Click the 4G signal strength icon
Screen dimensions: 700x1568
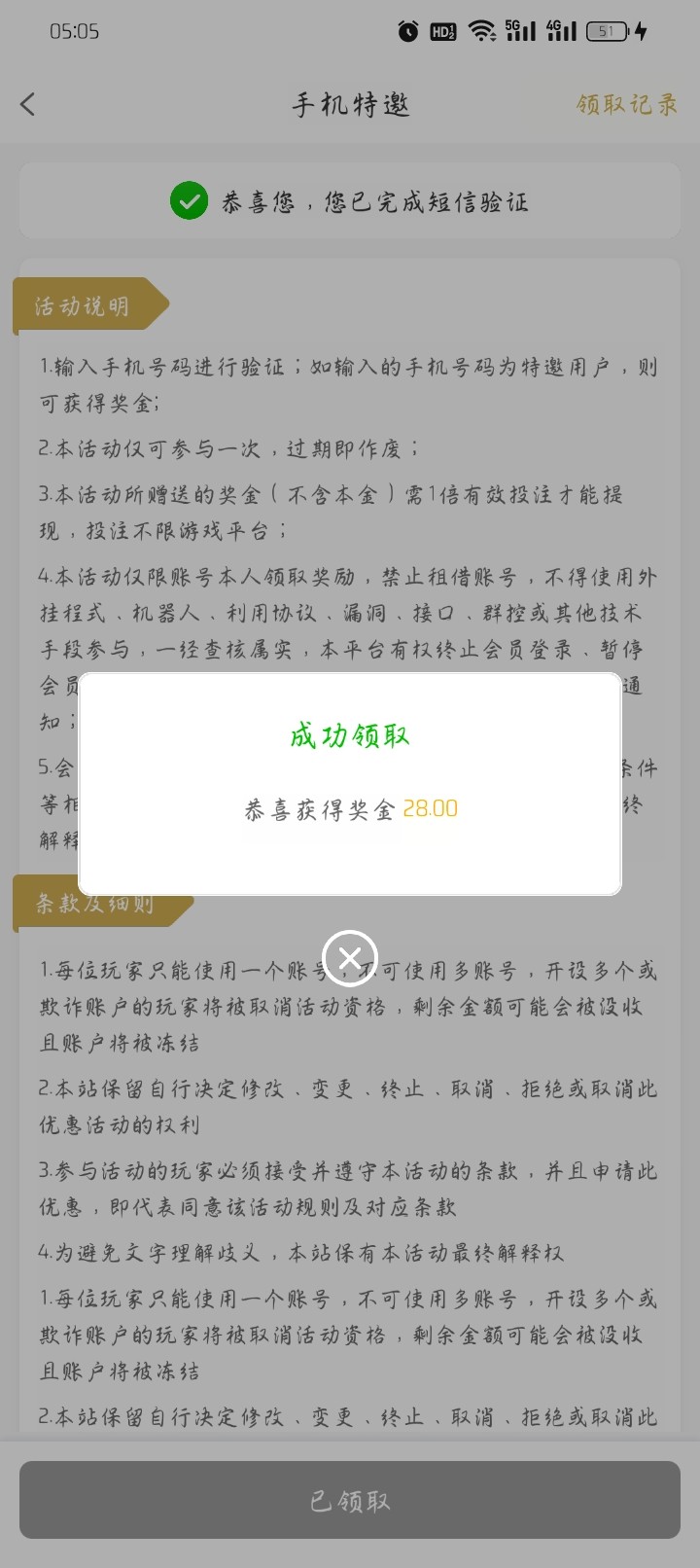click(562, 31)
